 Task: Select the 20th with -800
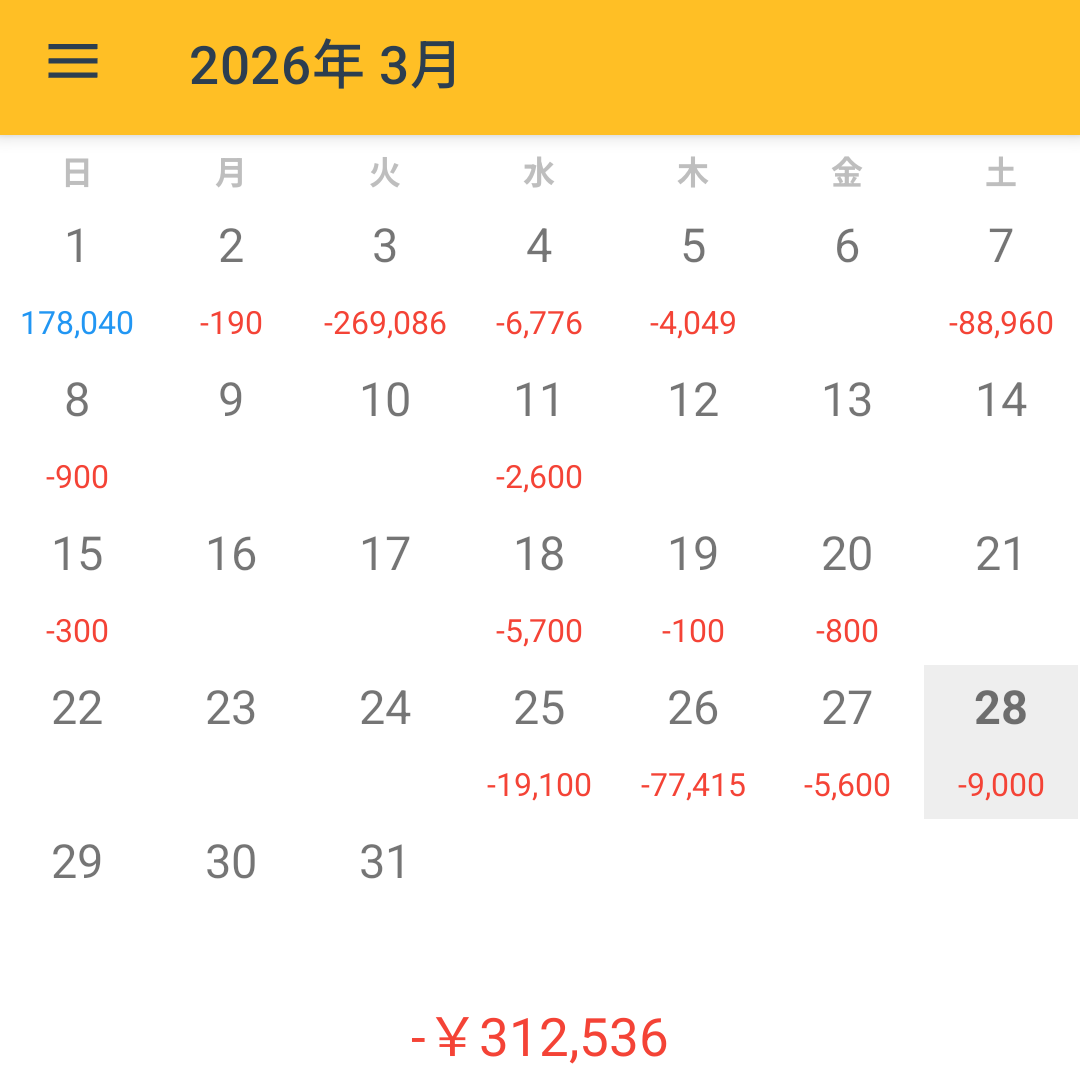coord(847,588)
